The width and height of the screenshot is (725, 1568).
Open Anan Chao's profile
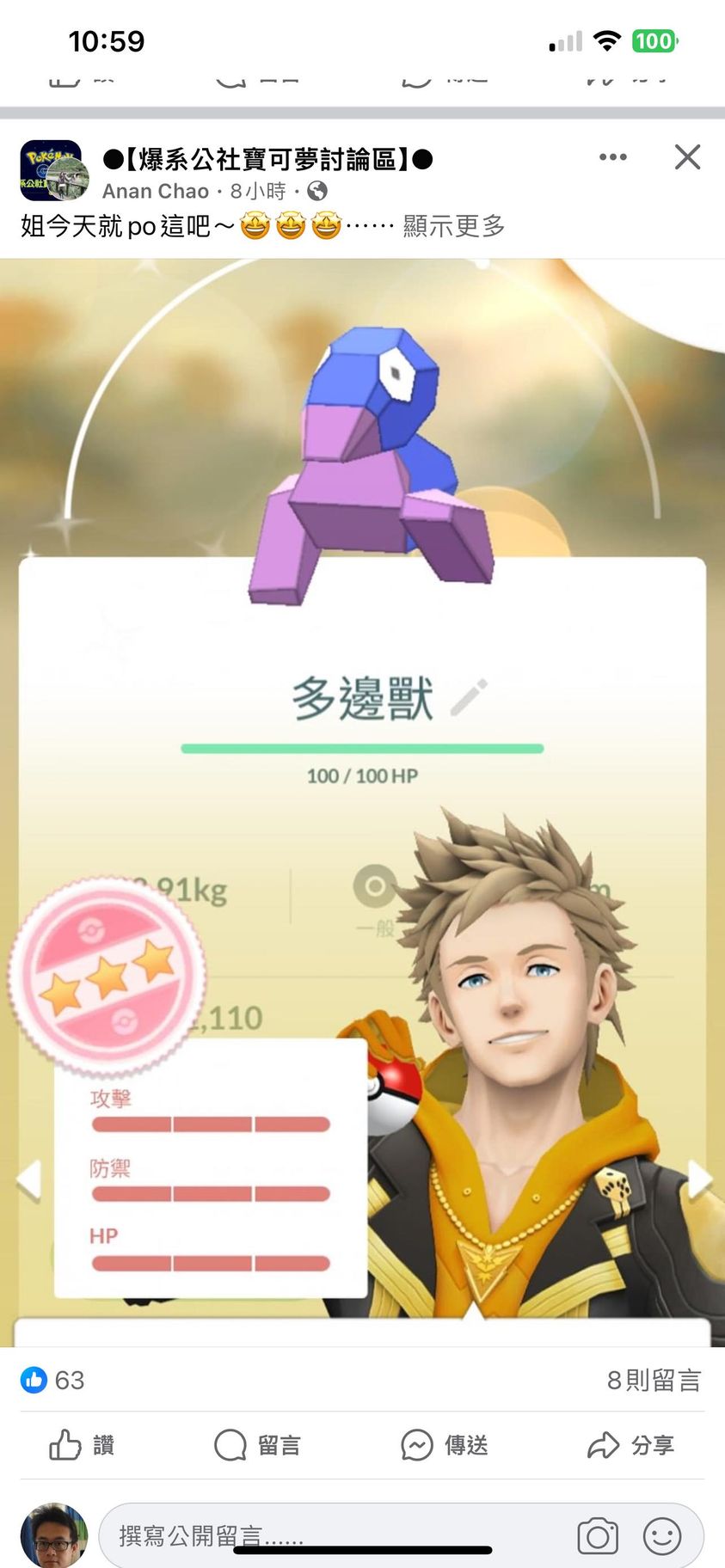coord(156,191)
